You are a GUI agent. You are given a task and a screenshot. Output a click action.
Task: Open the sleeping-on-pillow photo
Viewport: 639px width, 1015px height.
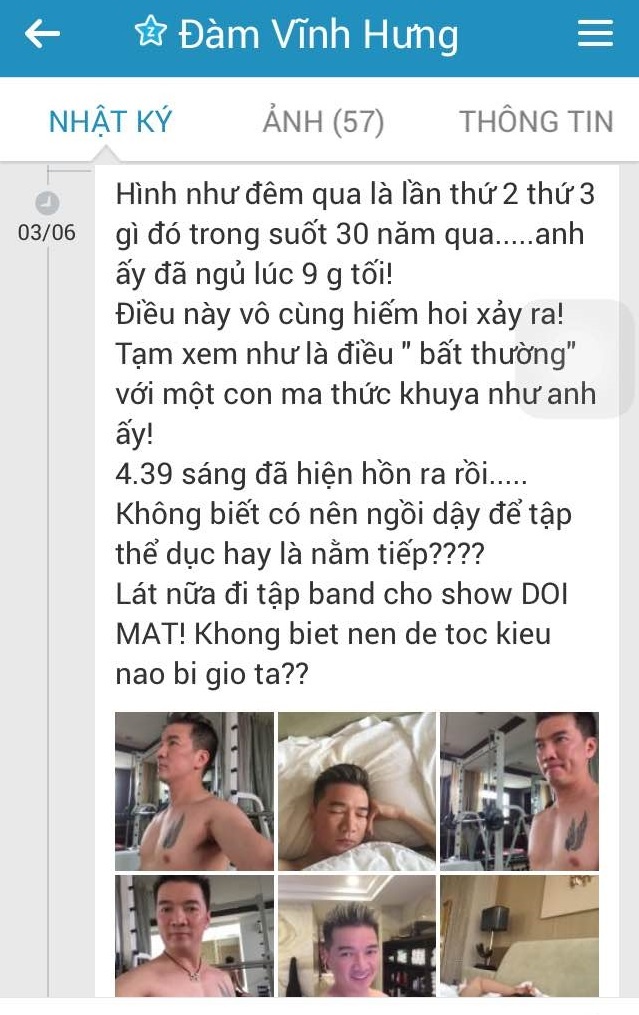(x=357, y=790)
